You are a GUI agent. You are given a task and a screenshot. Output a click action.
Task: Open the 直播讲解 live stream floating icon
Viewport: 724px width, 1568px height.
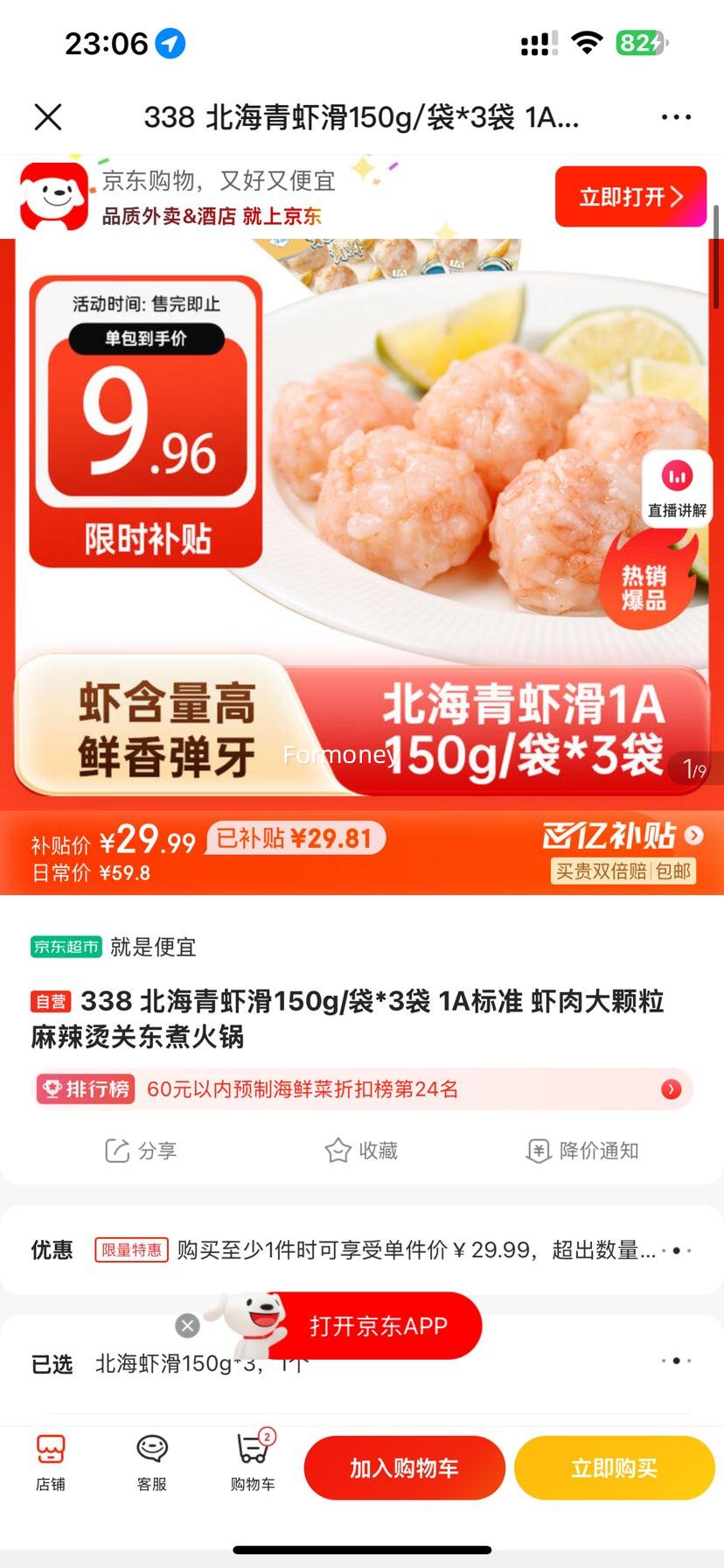tap(678, 490)
